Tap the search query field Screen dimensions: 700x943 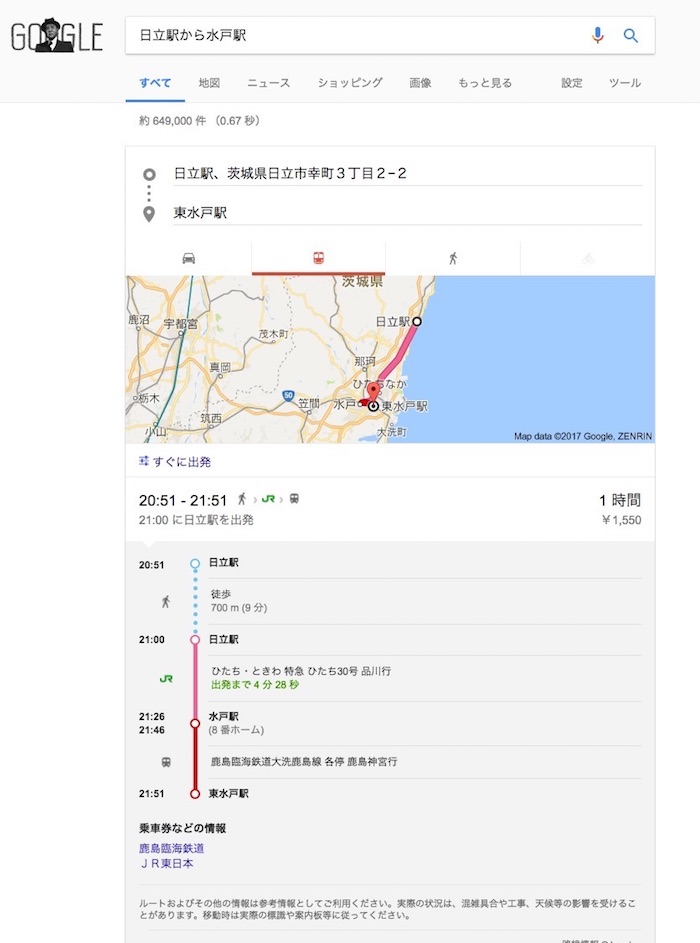coord(350,35)
